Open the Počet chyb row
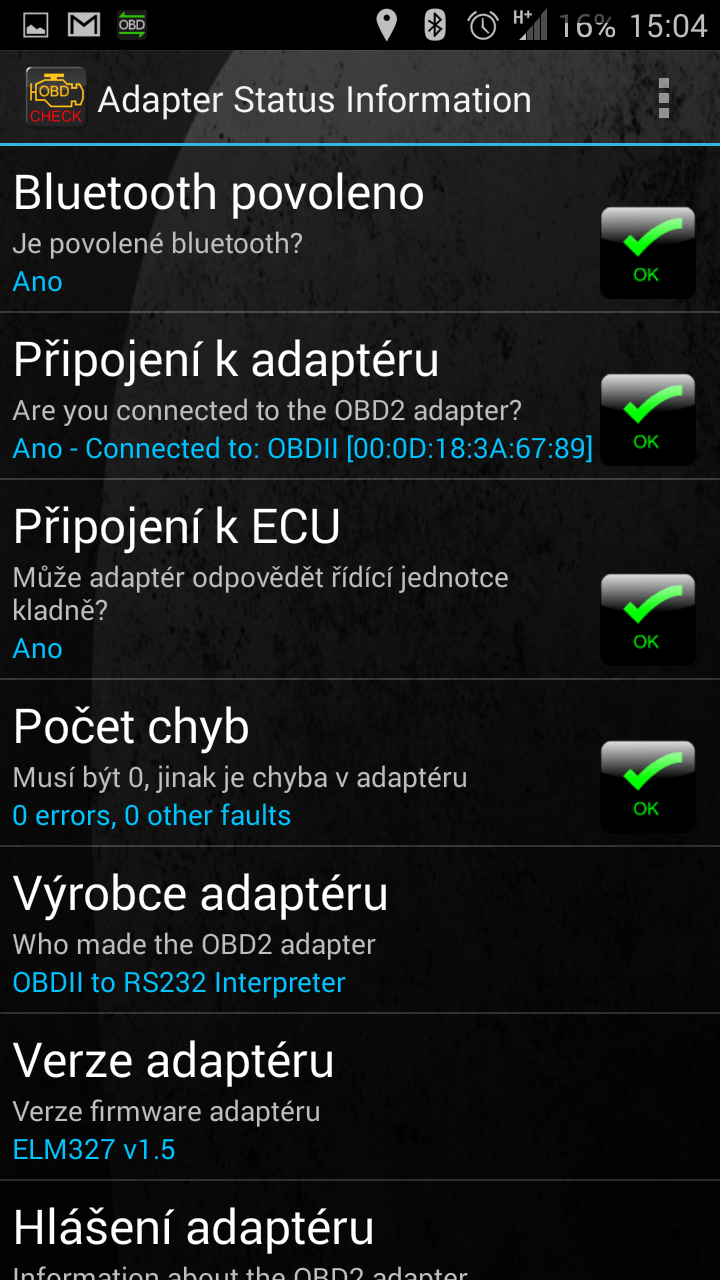The width and height of the screenshot is (720, 1280). [x=300, y=766]
